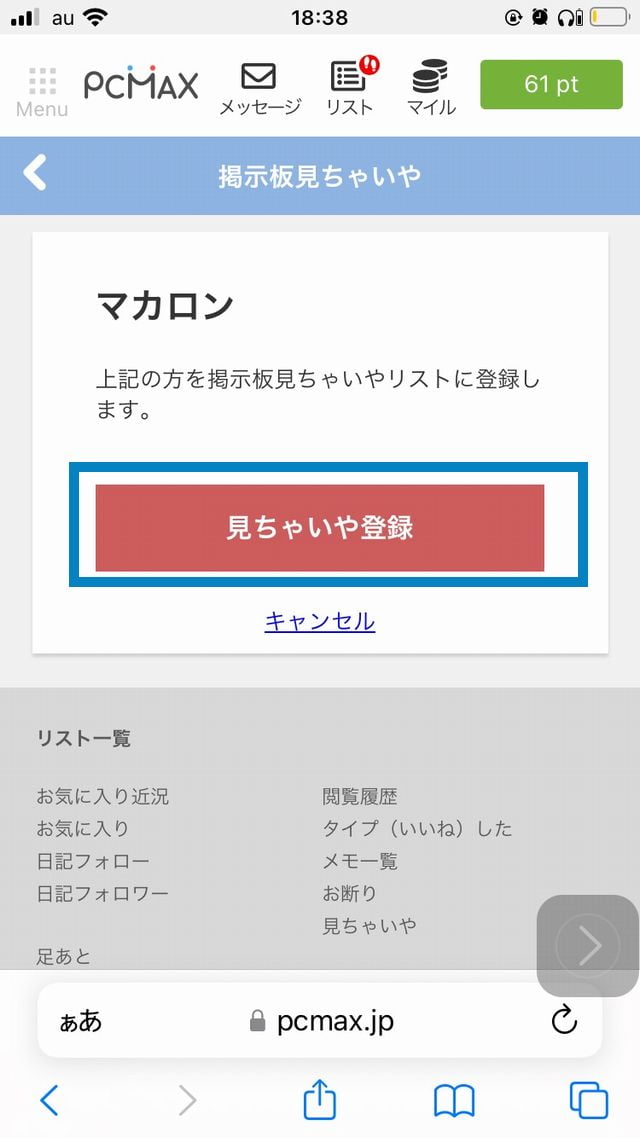This screenshot has height=1138, width=640.
Task: Open the 見ちゃいや list in footer
Action: pyautogui.click(x=370, y=925)
